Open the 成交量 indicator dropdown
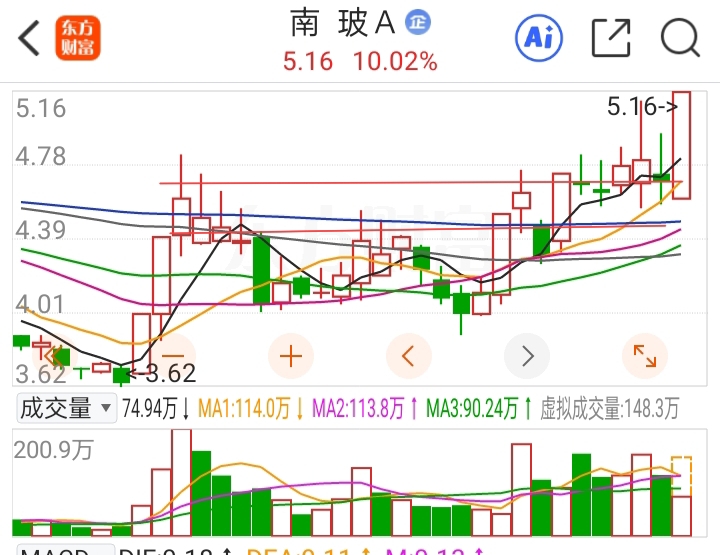The width and height of the screenshot is (720, 555). pyautogui.click(x=67, y=408)
